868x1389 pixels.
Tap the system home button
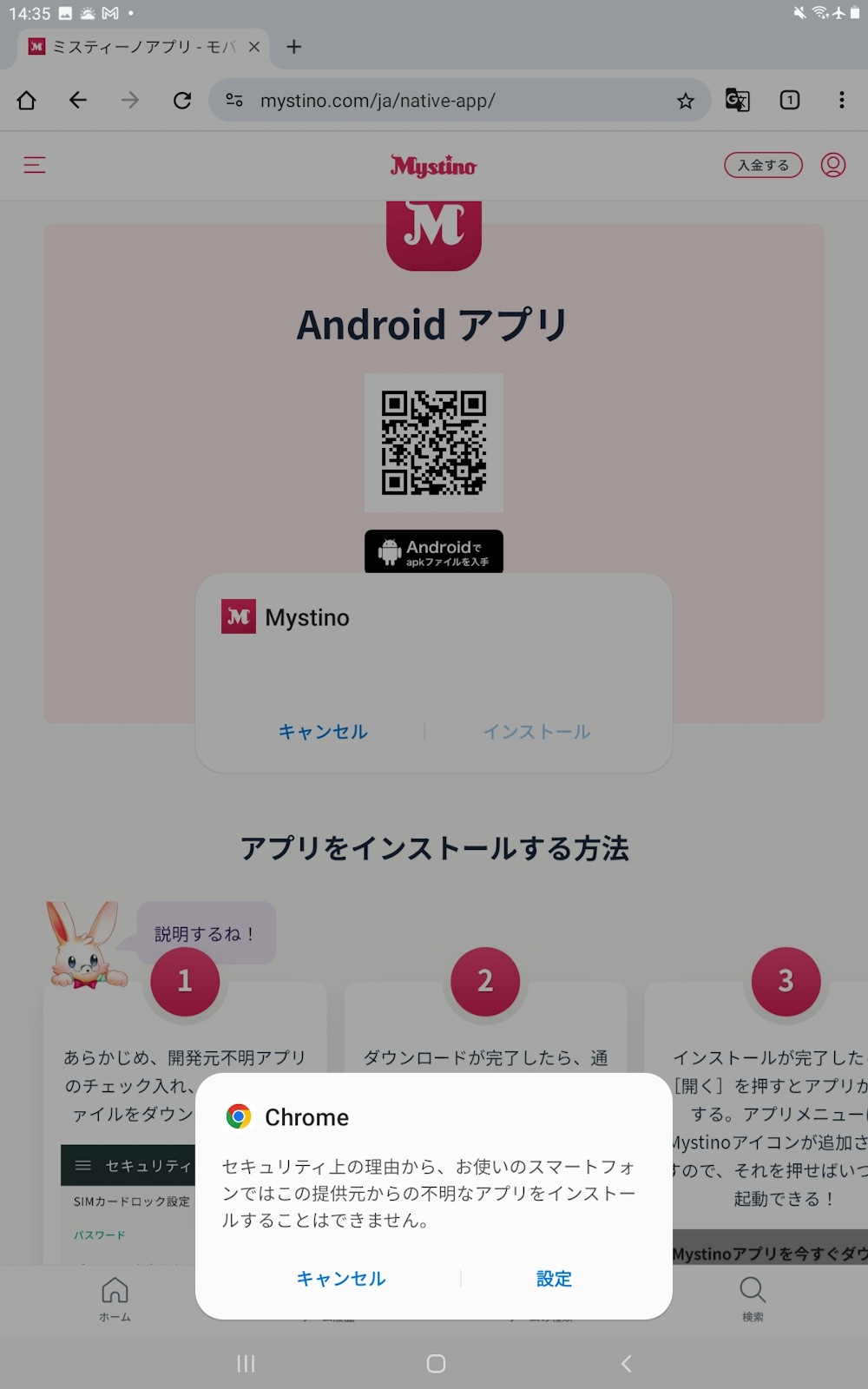pos(436,1364)
